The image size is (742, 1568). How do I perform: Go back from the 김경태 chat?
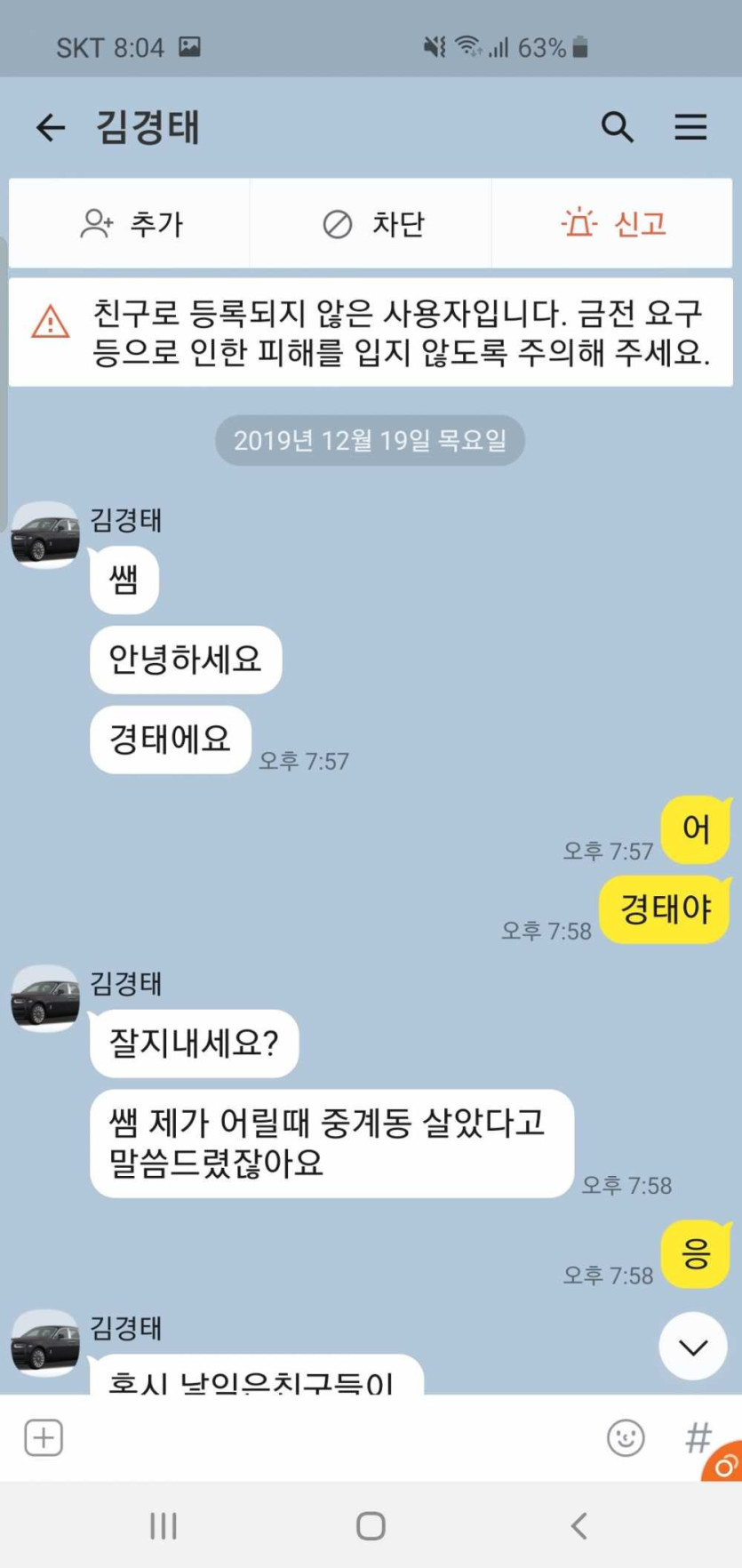51,128
